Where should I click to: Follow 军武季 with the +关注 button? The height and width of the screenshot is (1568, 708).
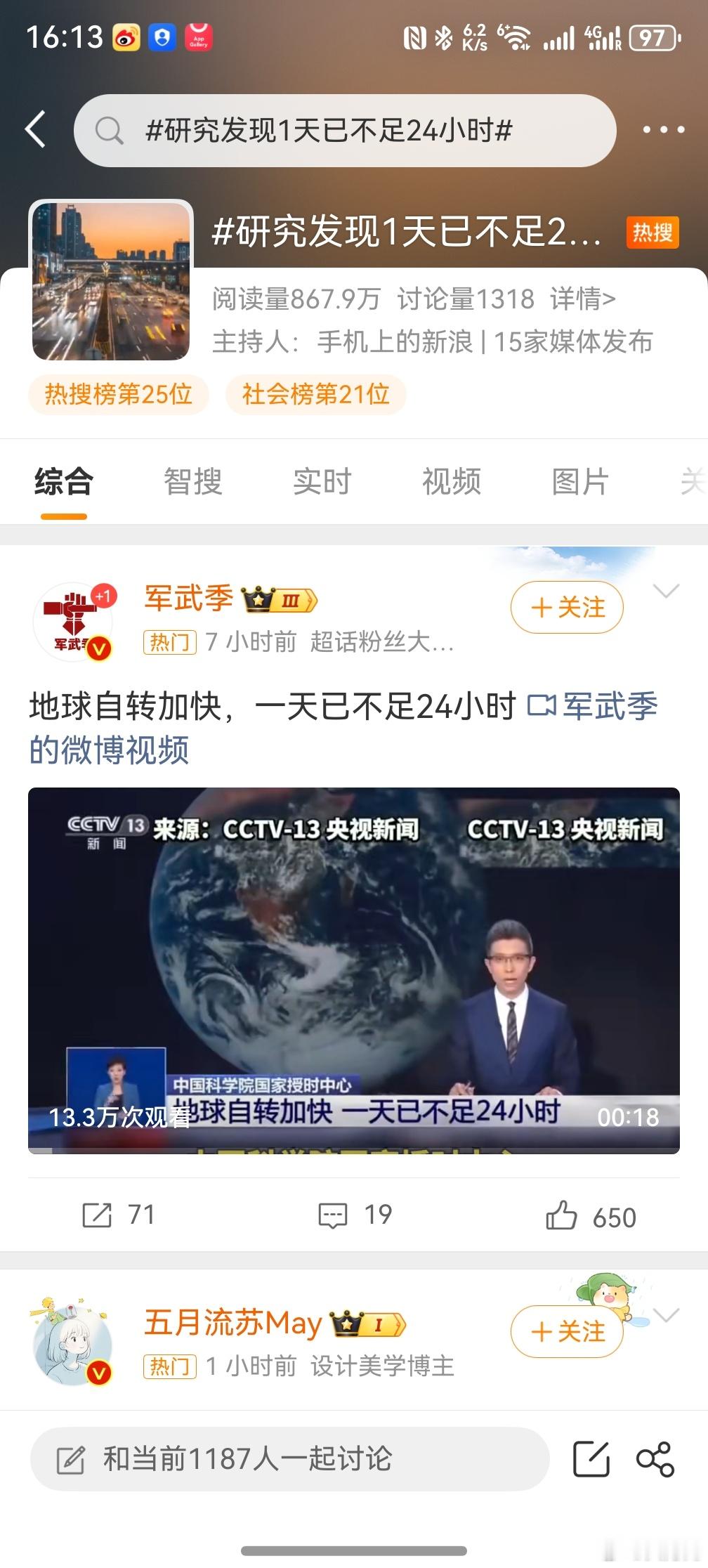(x=566, y=608)
